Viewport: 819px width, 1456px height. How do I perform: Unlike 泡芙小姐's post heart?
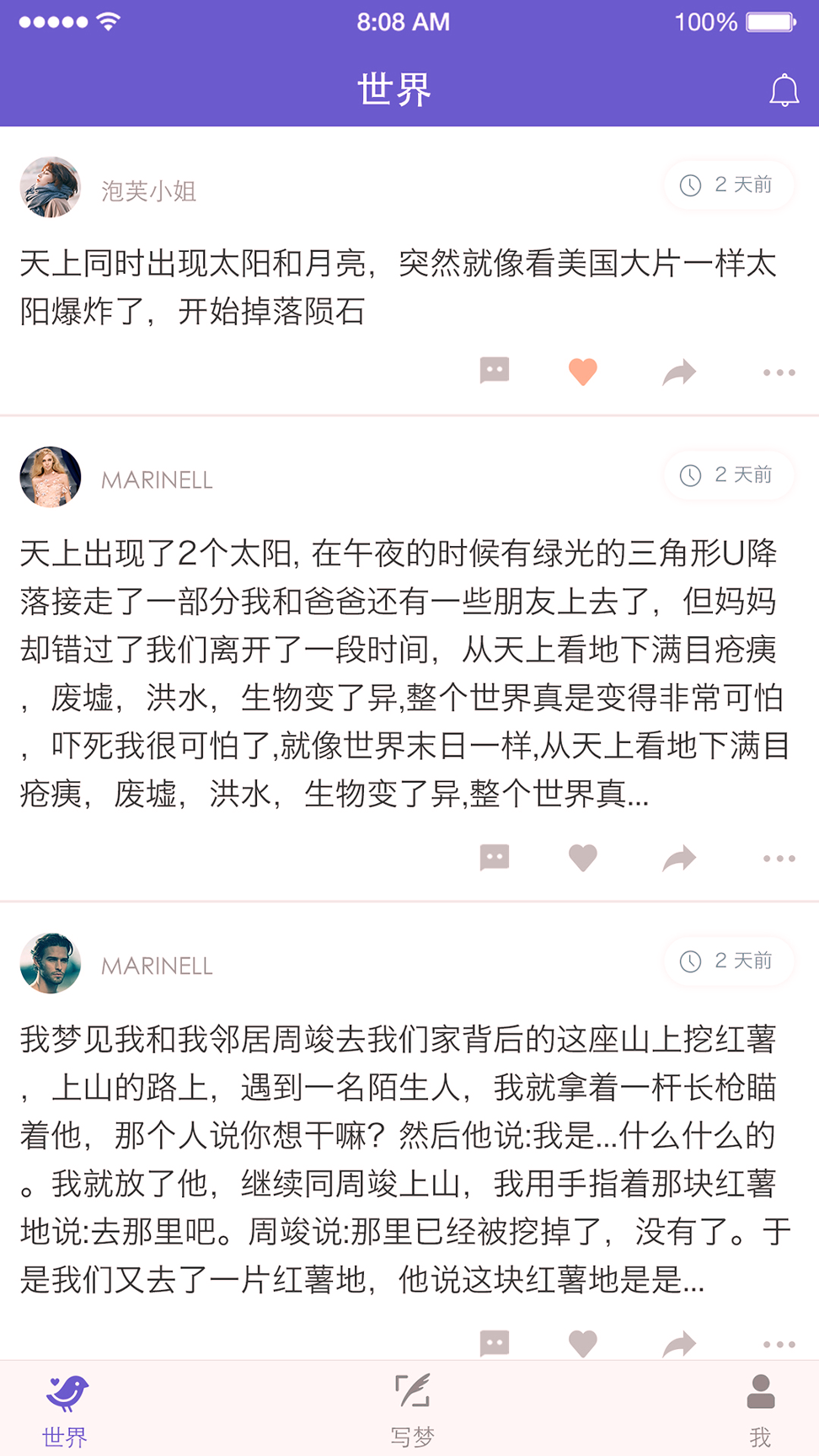click(584, 372)
